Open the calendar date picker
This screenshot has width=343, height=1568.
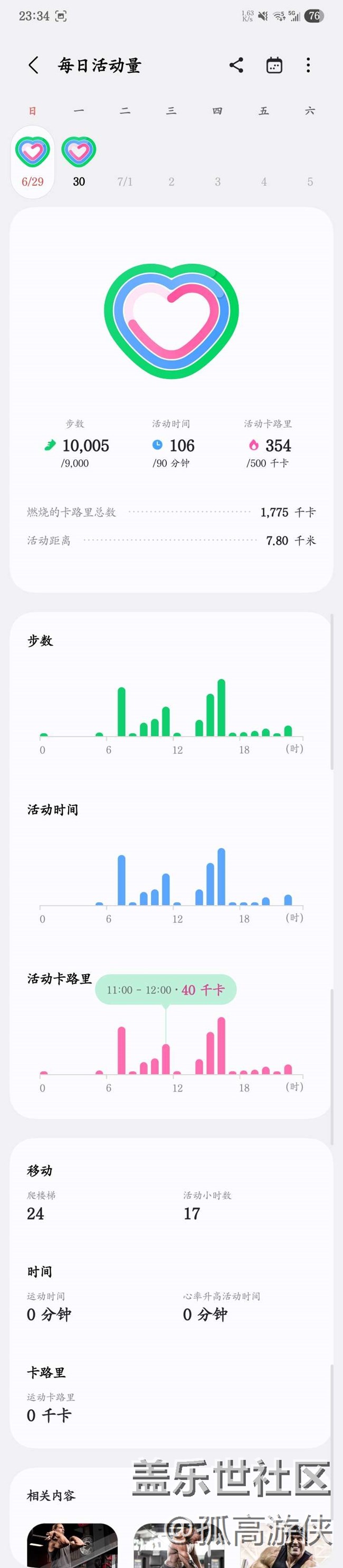pyautogui.click(x=274, y=65)
